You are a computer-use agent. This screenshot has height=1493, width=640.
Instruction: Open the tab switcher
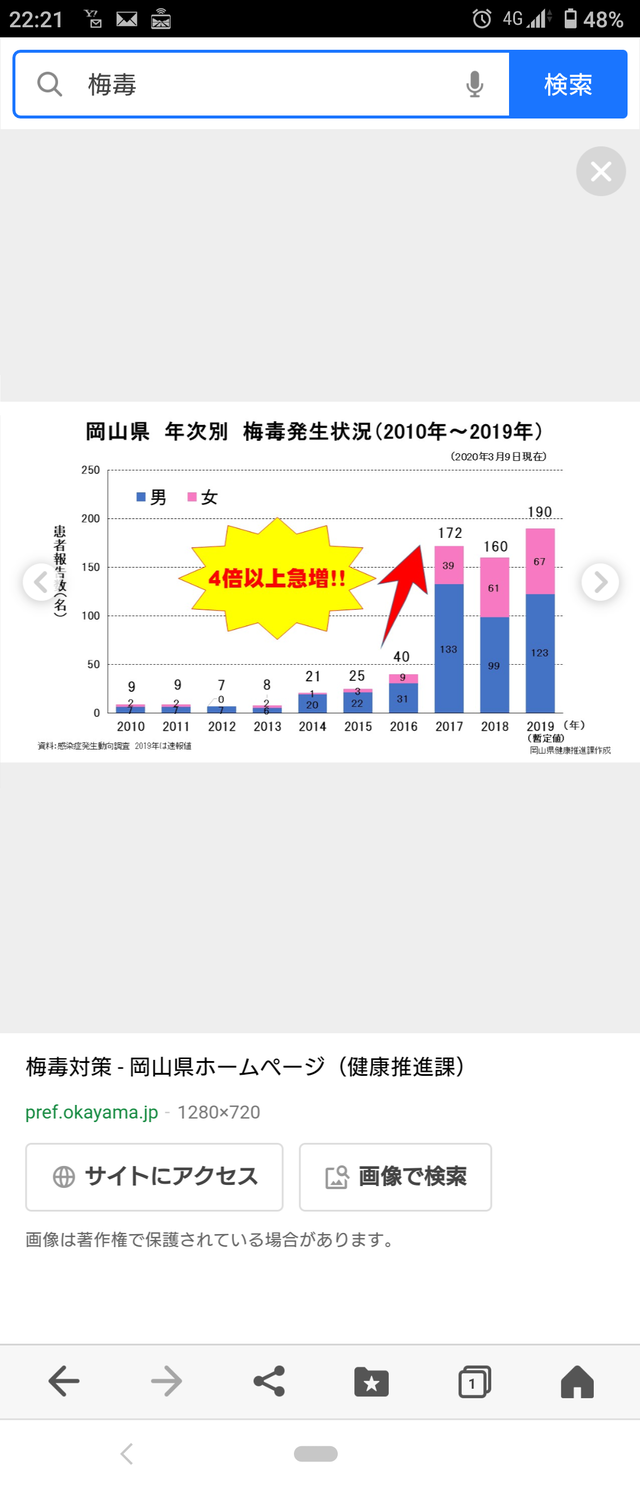[x=473, y=1382]
